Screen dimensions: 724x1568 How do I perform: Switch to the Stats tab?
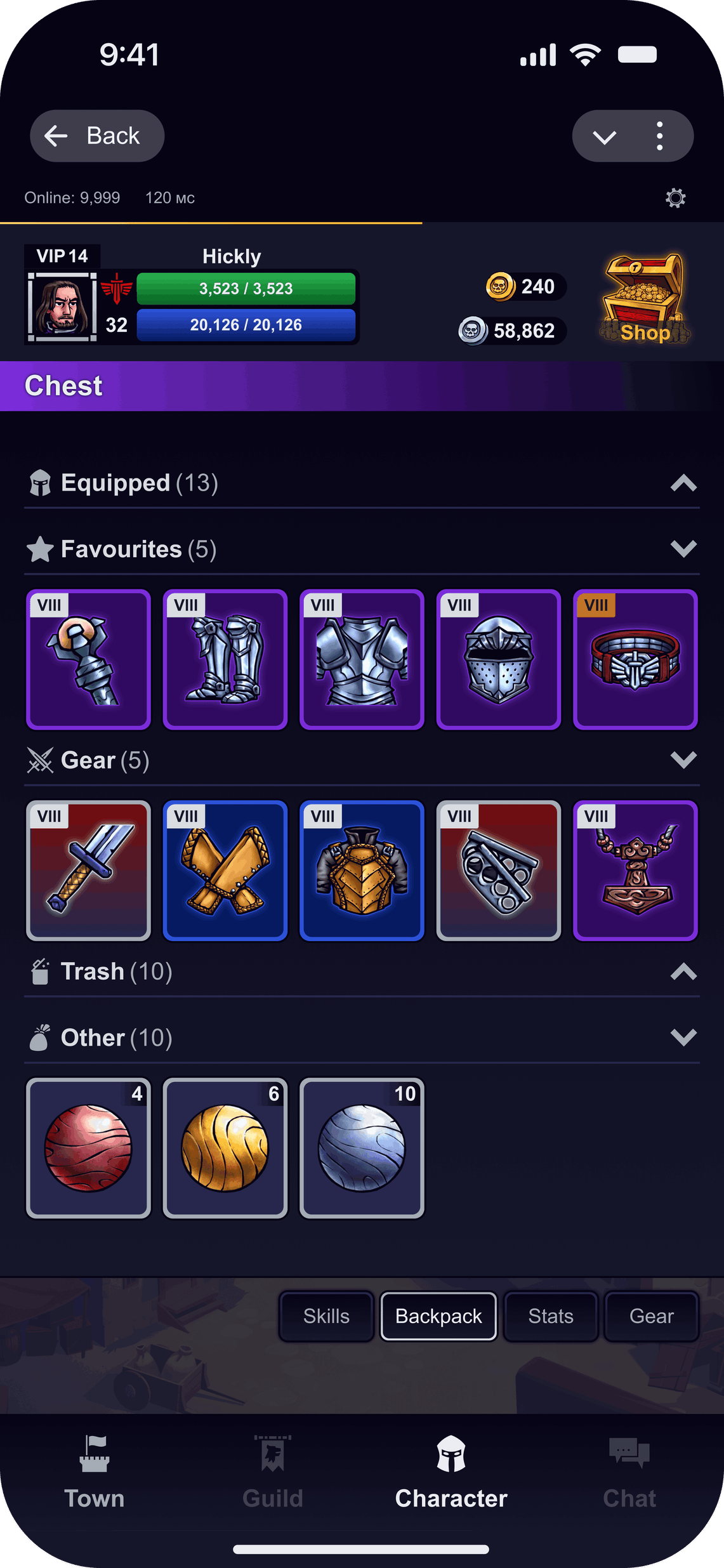pos(551,1316)
